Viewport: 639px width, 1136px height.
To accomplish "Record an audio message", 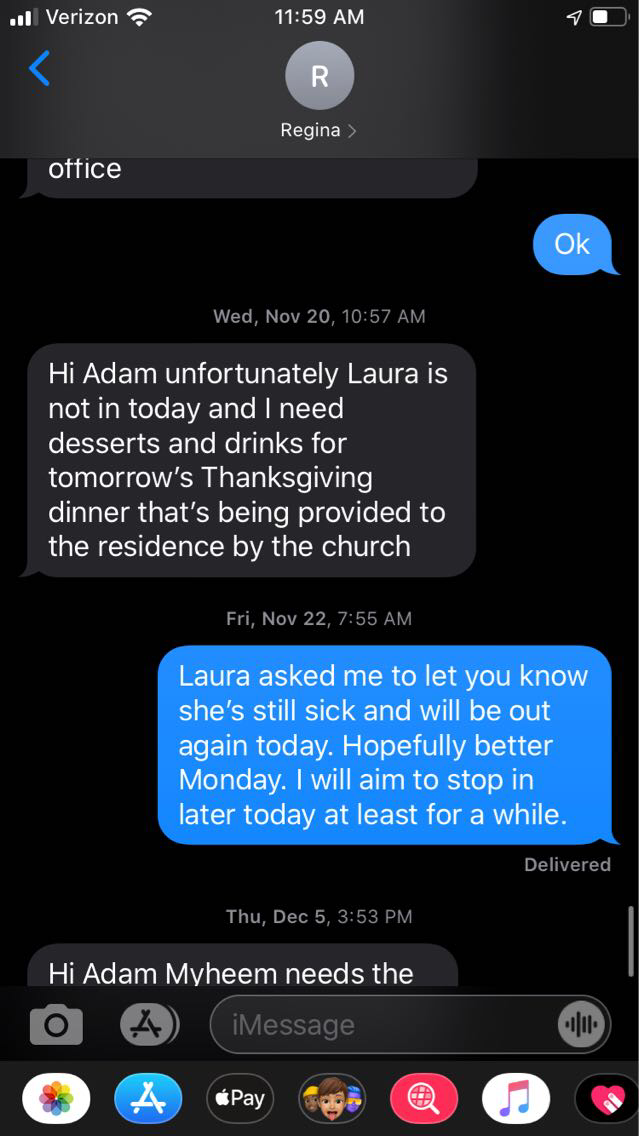I will coord(581,1025).
